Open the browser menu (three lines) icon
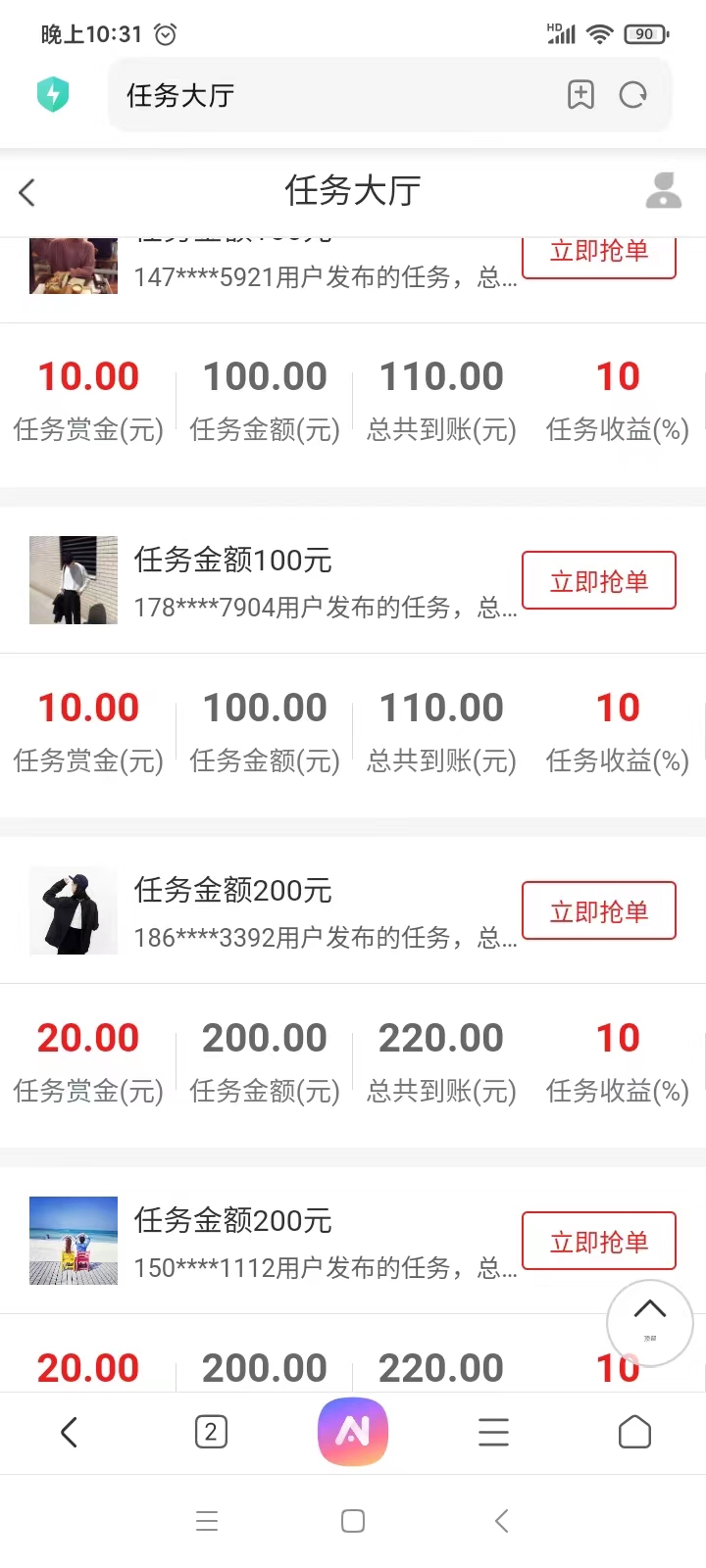The height and width of the screenshot is (1568, 706). [493, 1432]
